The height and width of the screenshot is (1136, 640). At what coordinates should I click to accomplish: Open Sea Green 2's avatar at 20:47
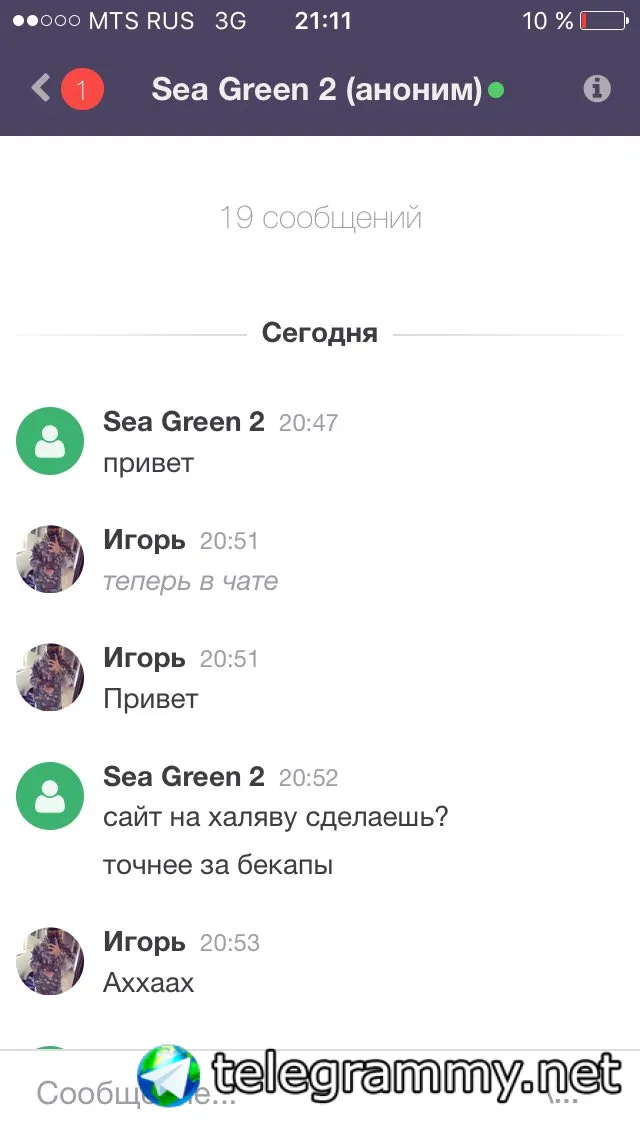[x=50, y=441]
